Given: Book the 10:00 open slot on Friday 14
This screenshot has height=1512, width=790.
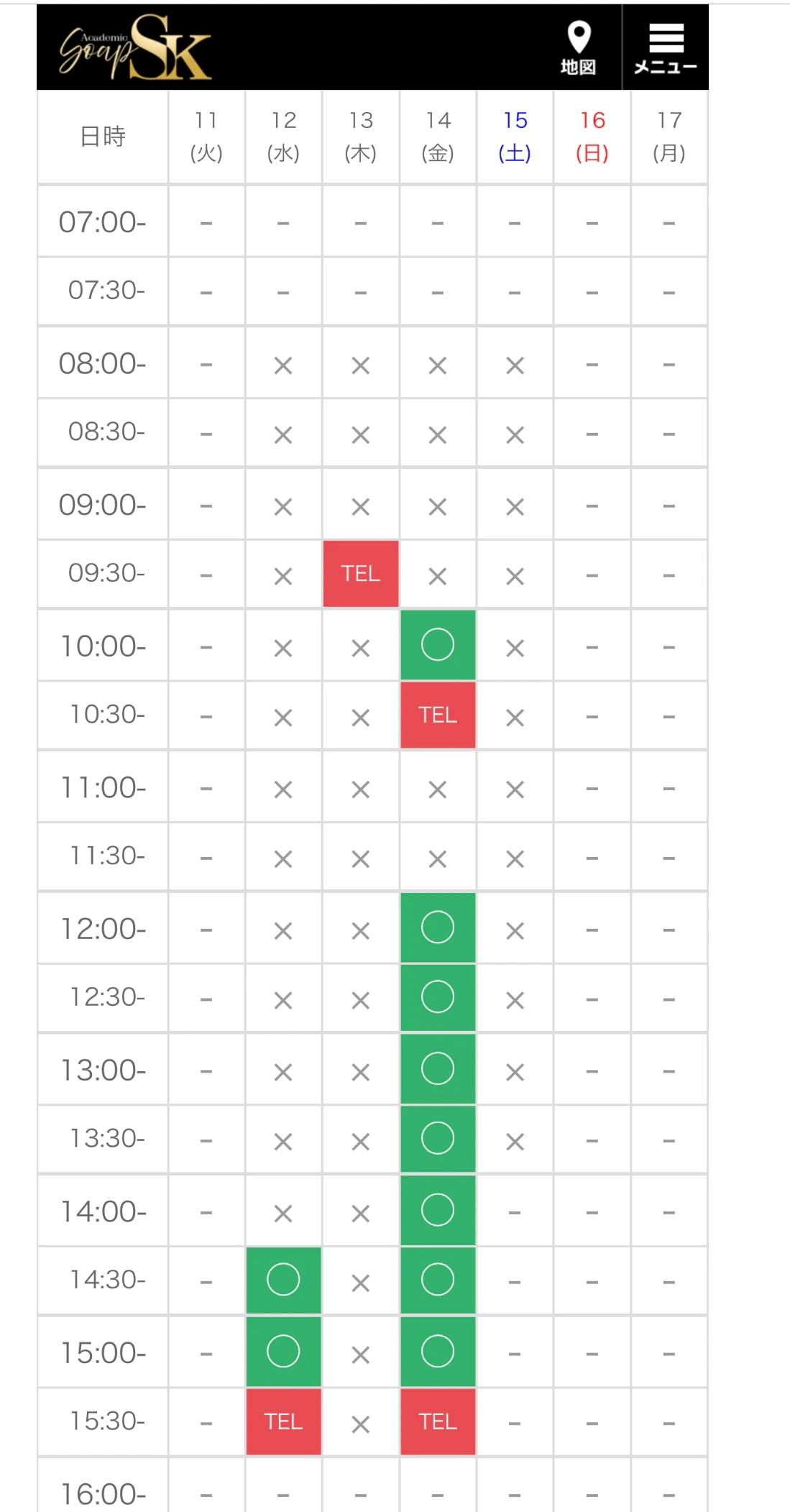Looking at the screenshot, I should pyautogui.click(x=438, y=645).
